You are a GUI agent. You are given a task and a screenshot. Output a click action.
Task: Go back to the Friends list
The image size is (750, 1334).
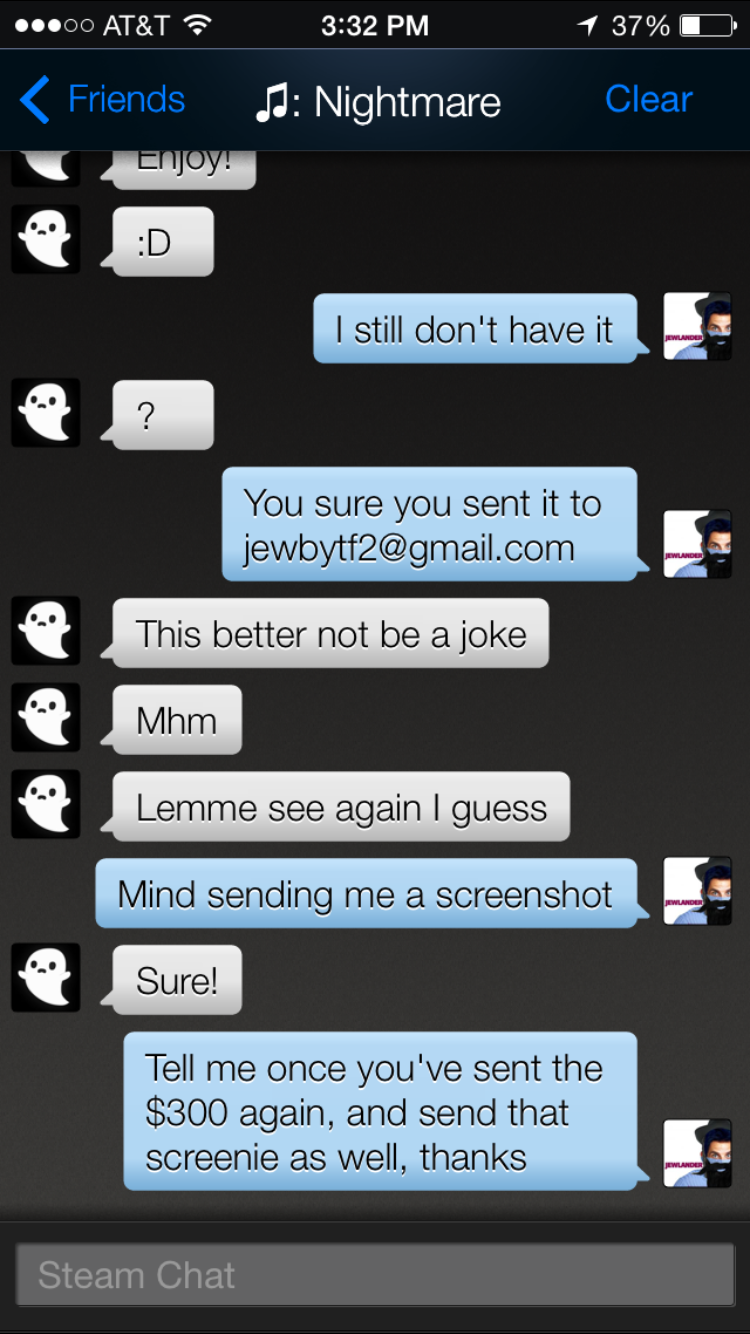pos(103,100)
